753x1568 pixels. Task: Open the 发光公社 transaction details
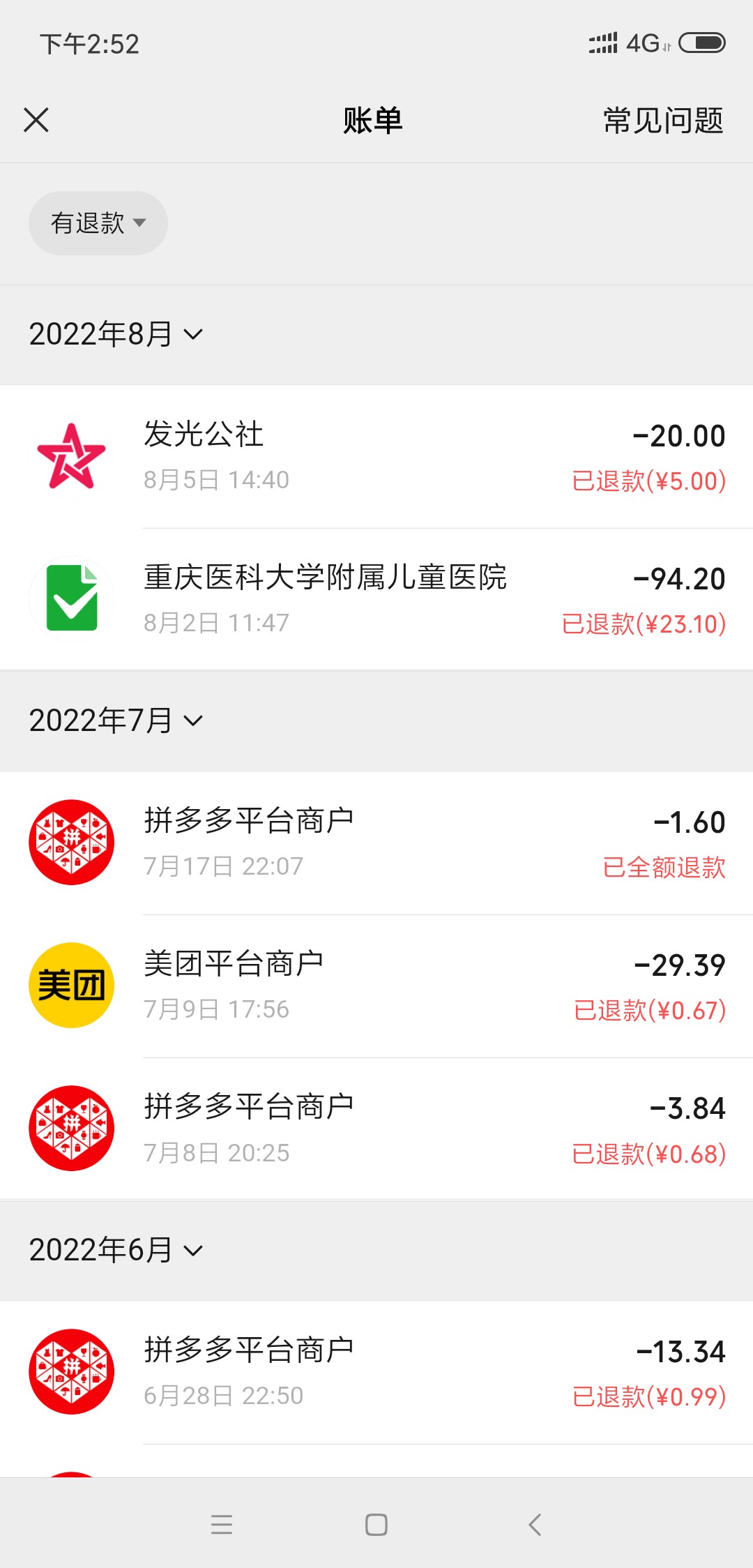(376, 457)
